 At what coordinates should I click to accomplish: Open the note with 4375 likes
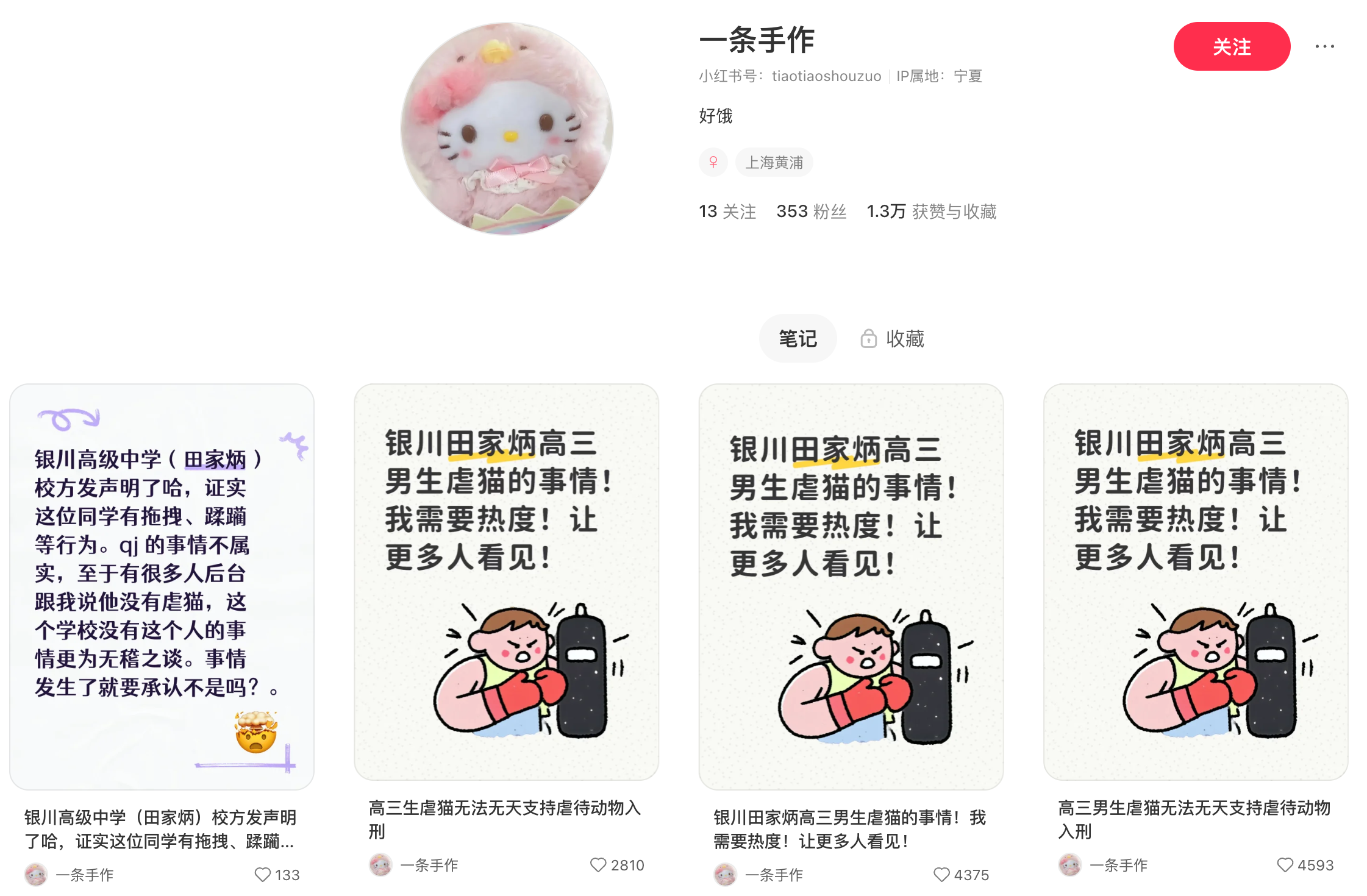tap(851, 586)
